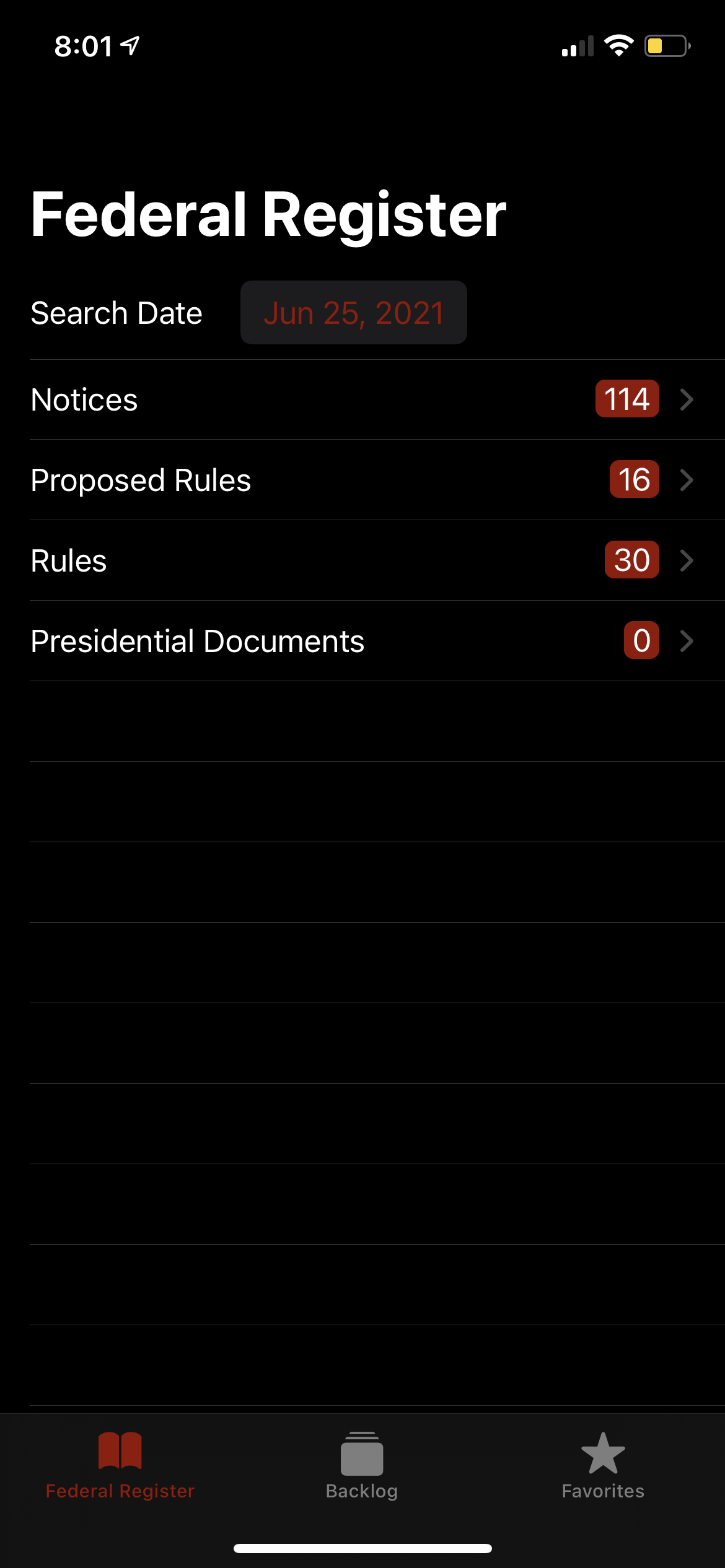
Task: Open the Rules row
Action: point(362,560)
